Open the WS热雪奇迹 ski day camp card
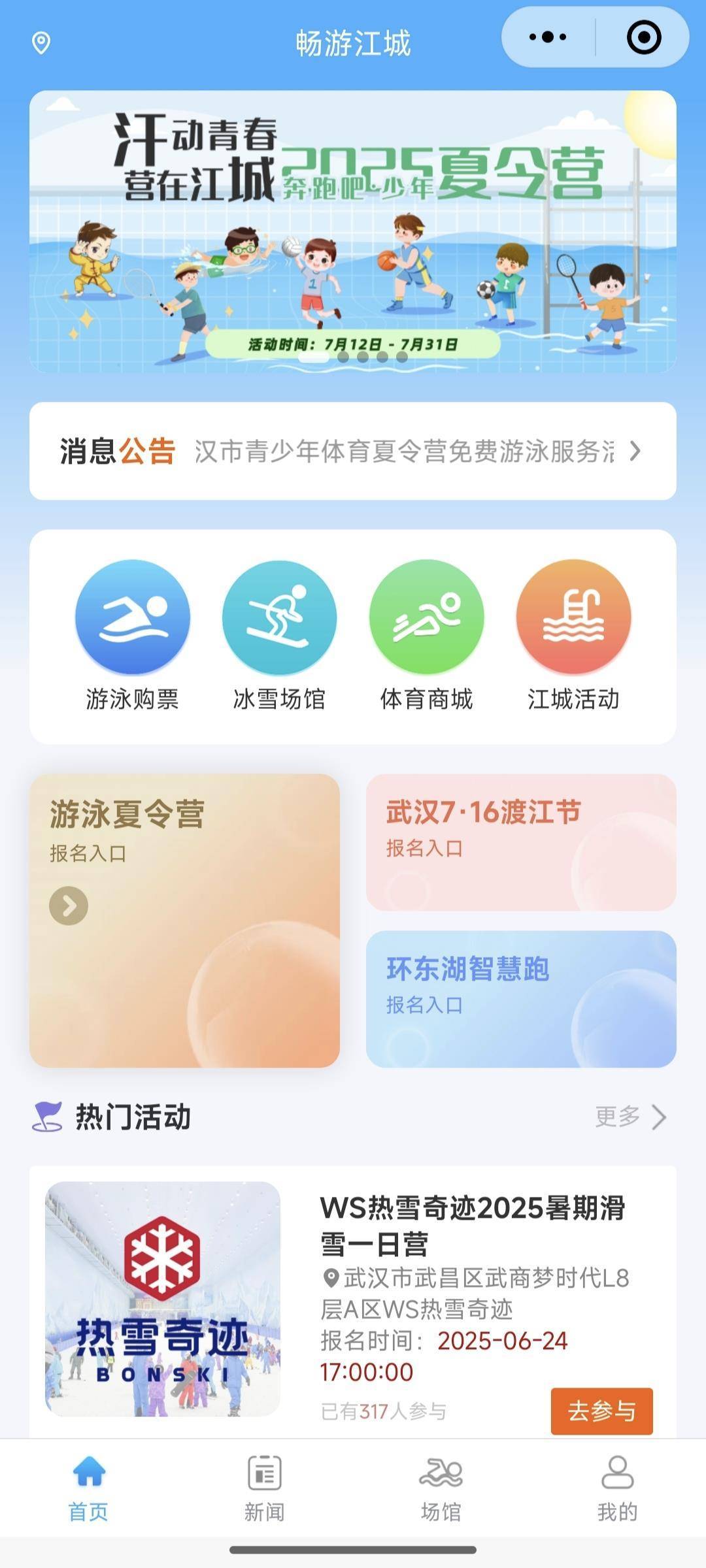706x1568 pixels. click(x=353, y=1299)
